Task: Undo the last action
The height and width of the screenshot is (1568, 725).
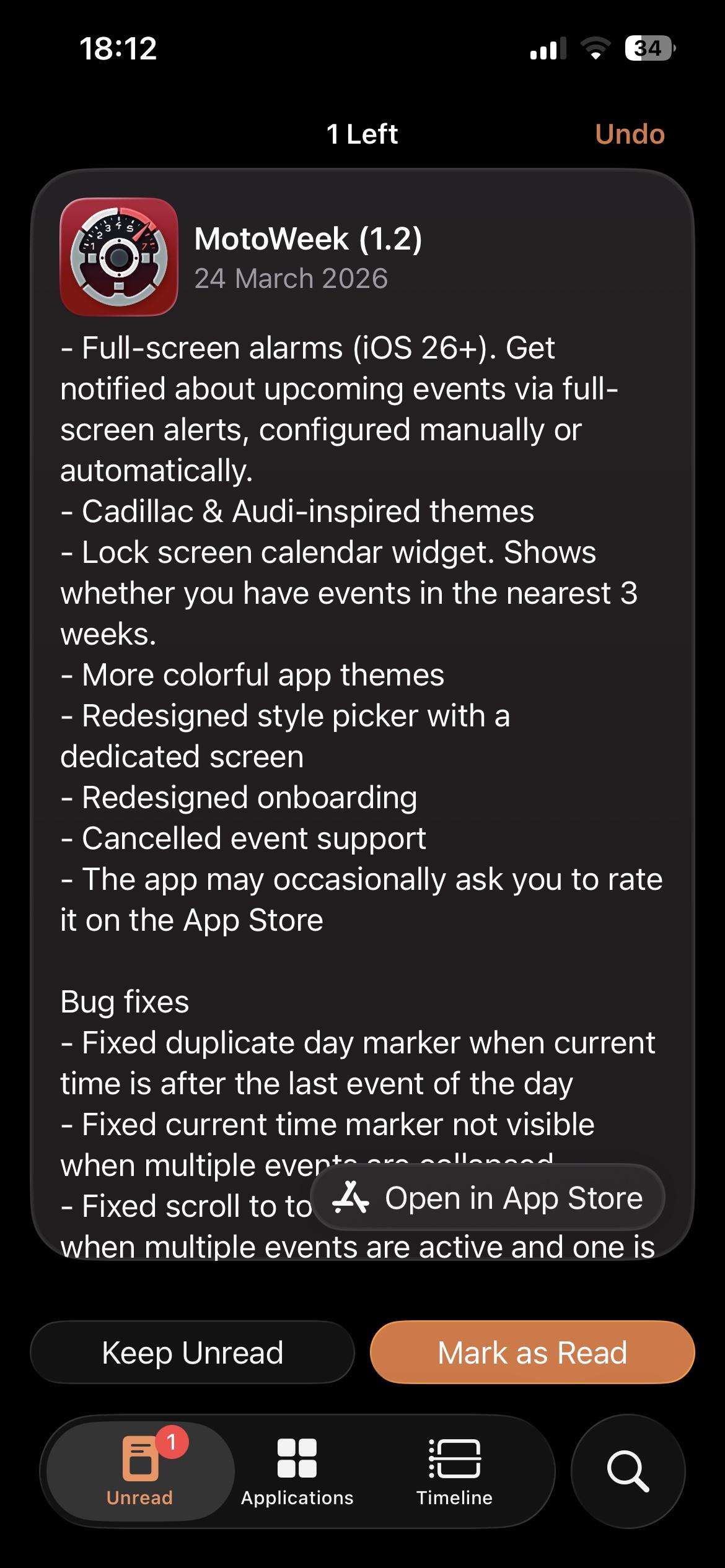Action: tap(629, 134)
